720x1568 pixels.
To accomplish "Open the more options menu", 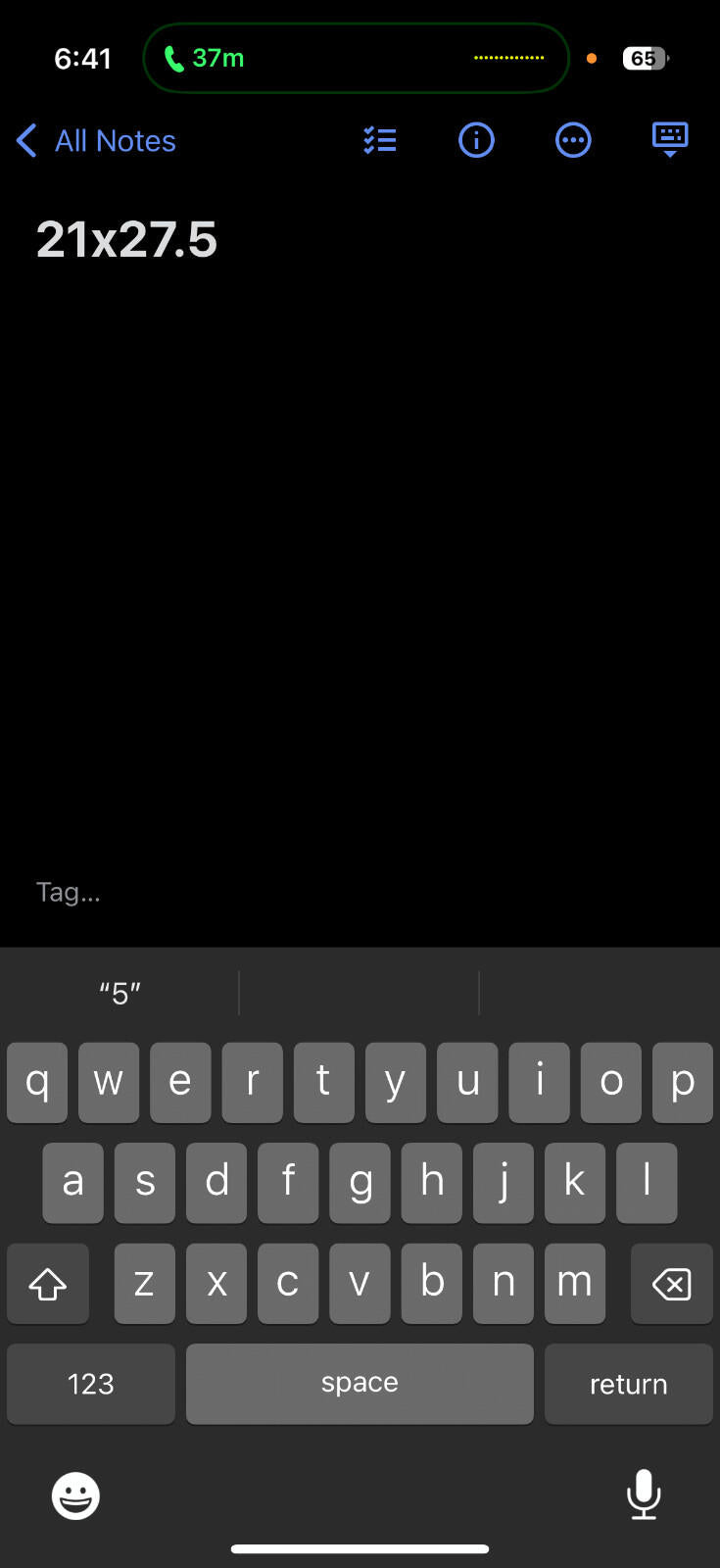I will click(x=573, y=141).
